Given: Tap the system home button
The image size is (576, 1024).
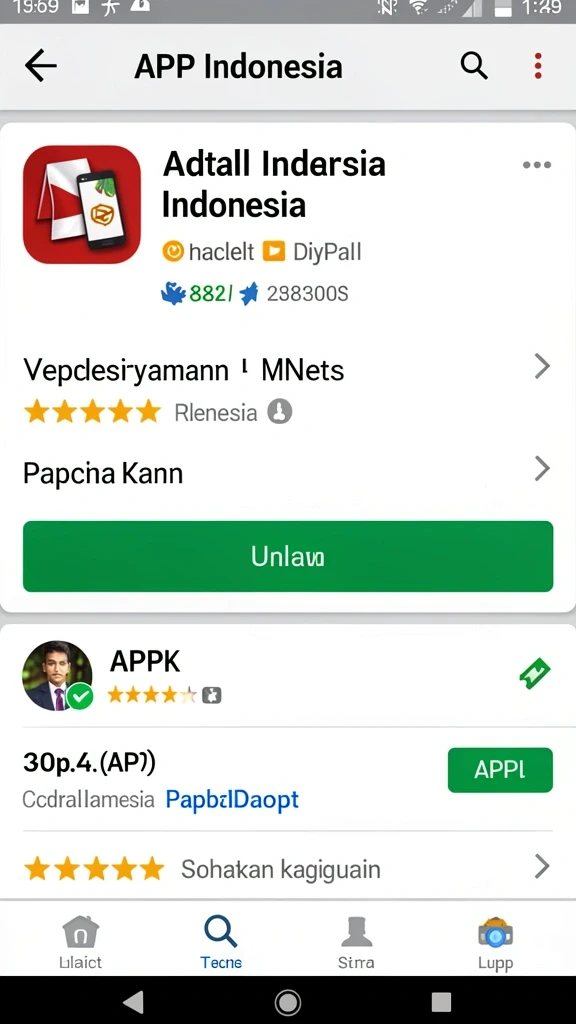Looking at the screenshot, I should [287, 1002].
